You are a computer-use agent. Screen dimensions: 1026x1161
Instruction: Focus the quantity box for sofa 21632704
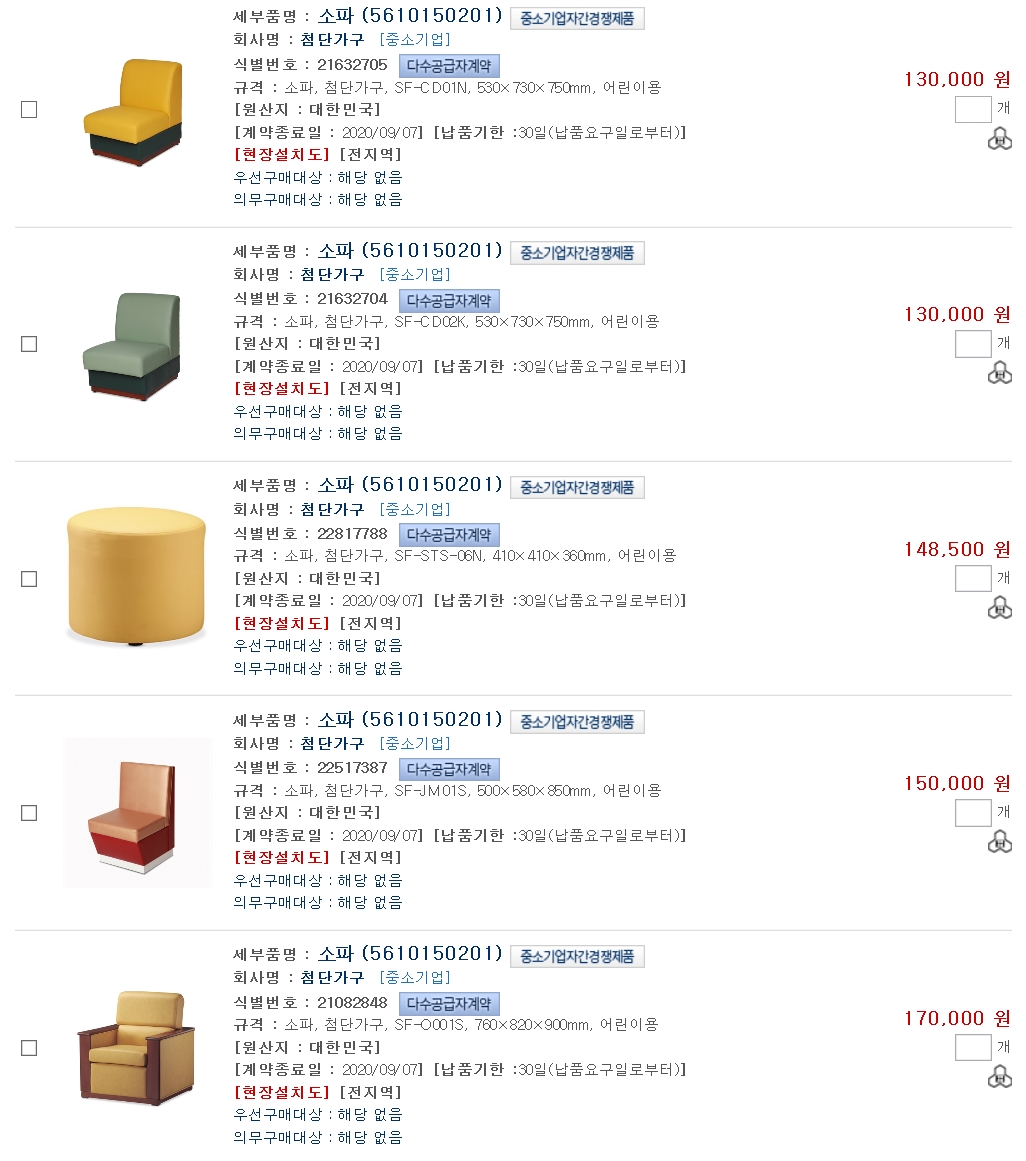[x=972, y=344]
